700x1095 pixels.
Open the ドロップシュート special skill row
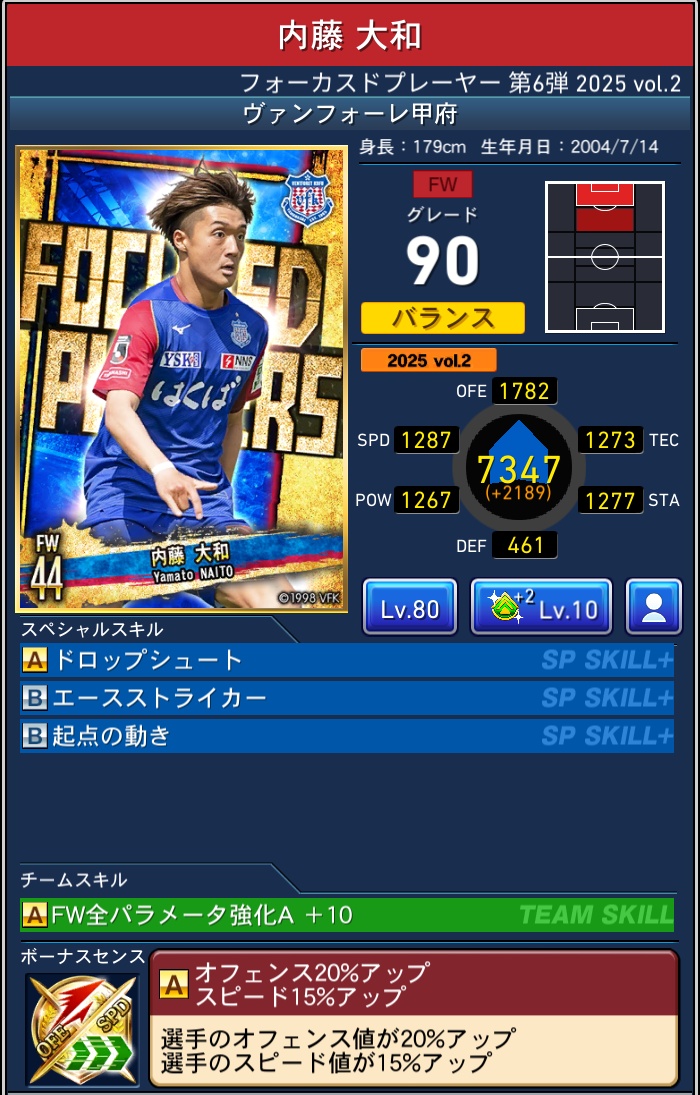click(347, 660)
